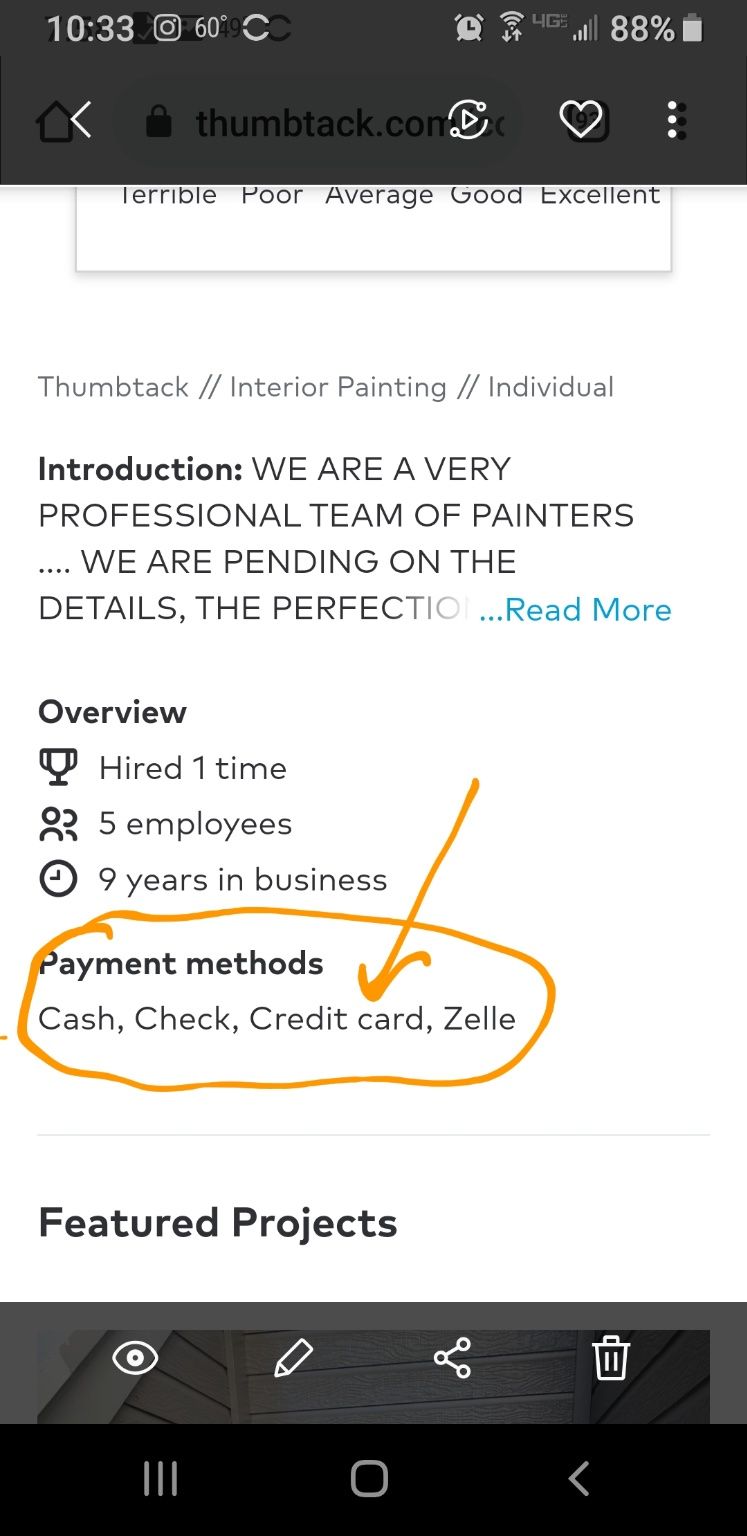This screenshot has height=1536, width=747.
Task: Open recent apps from the navigation bar
Action: point(160,1478)
